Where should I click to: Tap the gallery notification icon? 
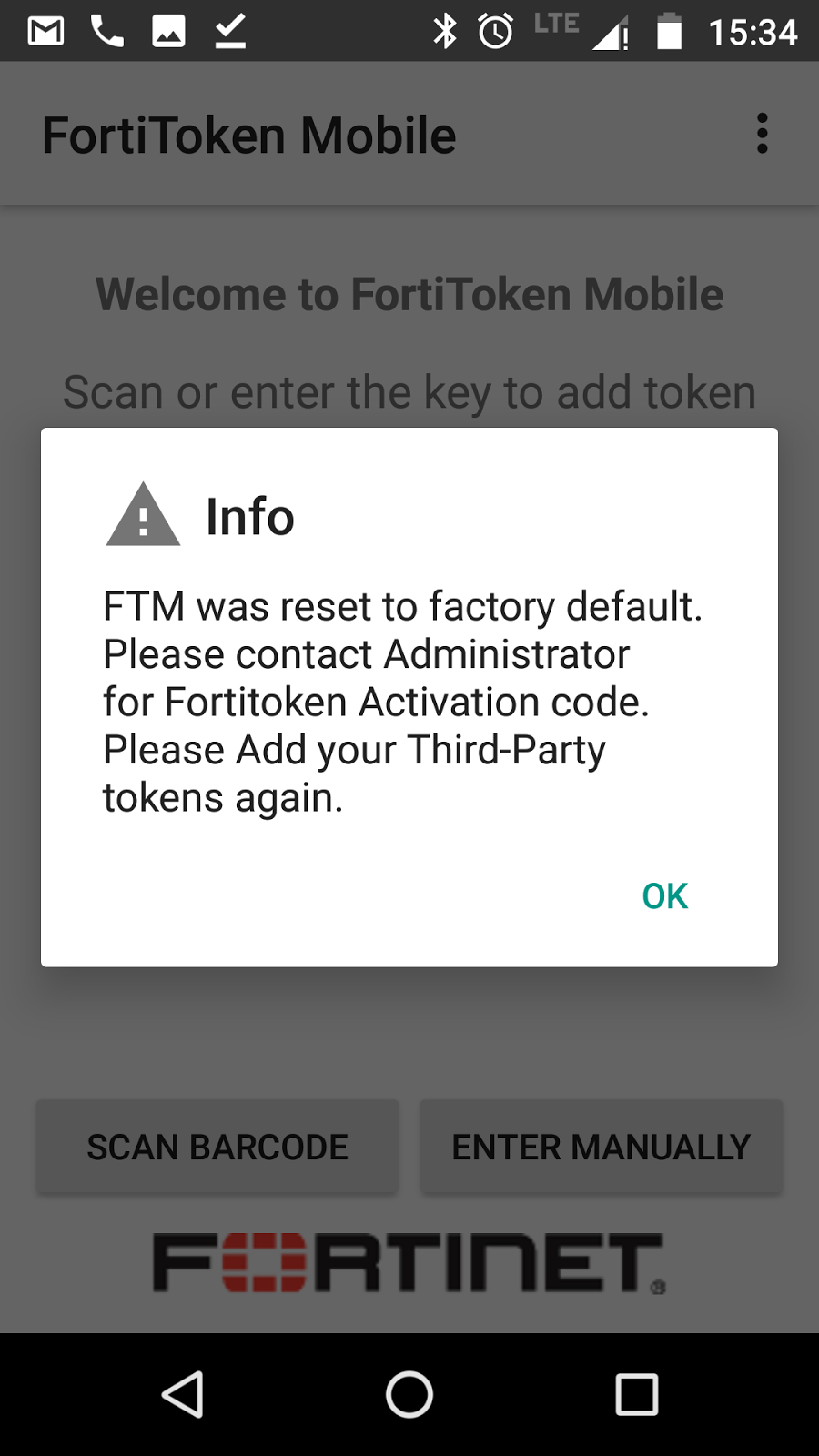[168, 30]
